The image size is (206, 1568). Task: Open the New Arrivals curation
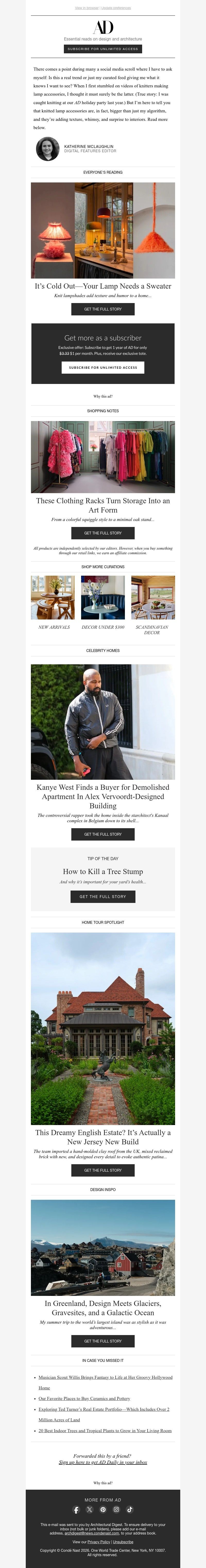click(x=54, y=627)
